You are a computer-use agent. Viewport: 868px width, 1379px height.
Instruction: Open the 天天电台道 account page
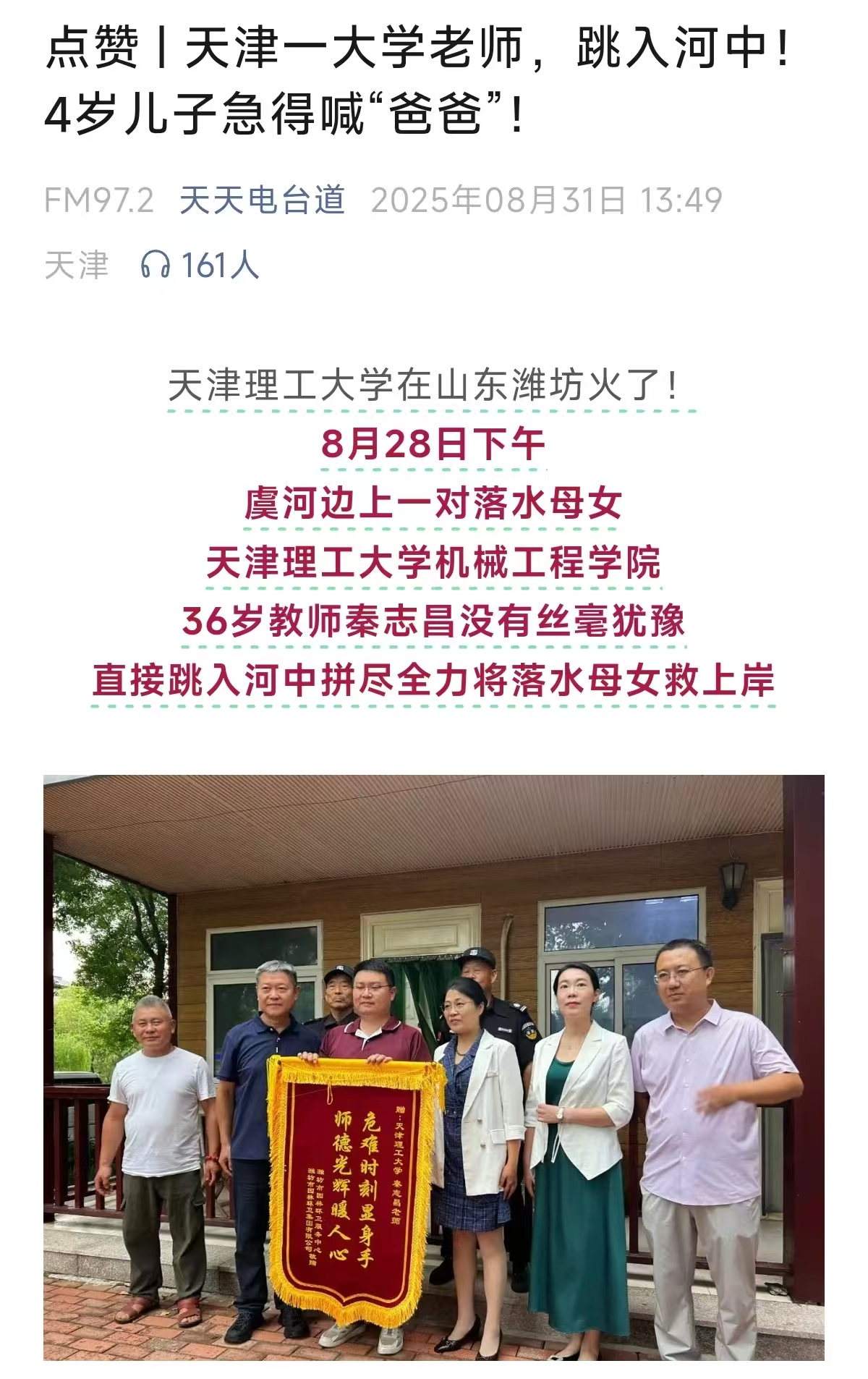point(262,200)
